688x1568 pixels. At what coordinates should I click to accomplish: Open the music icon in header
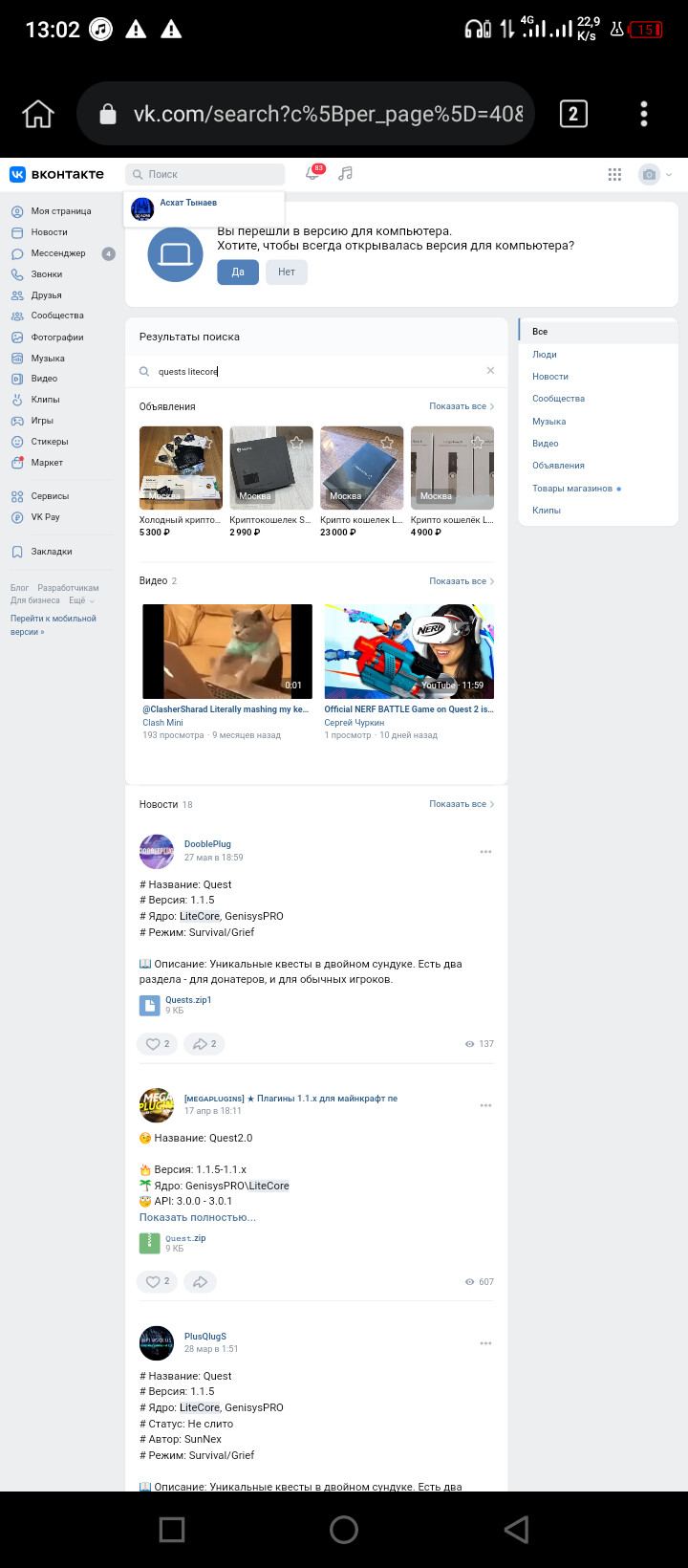(x=346, y=173)
